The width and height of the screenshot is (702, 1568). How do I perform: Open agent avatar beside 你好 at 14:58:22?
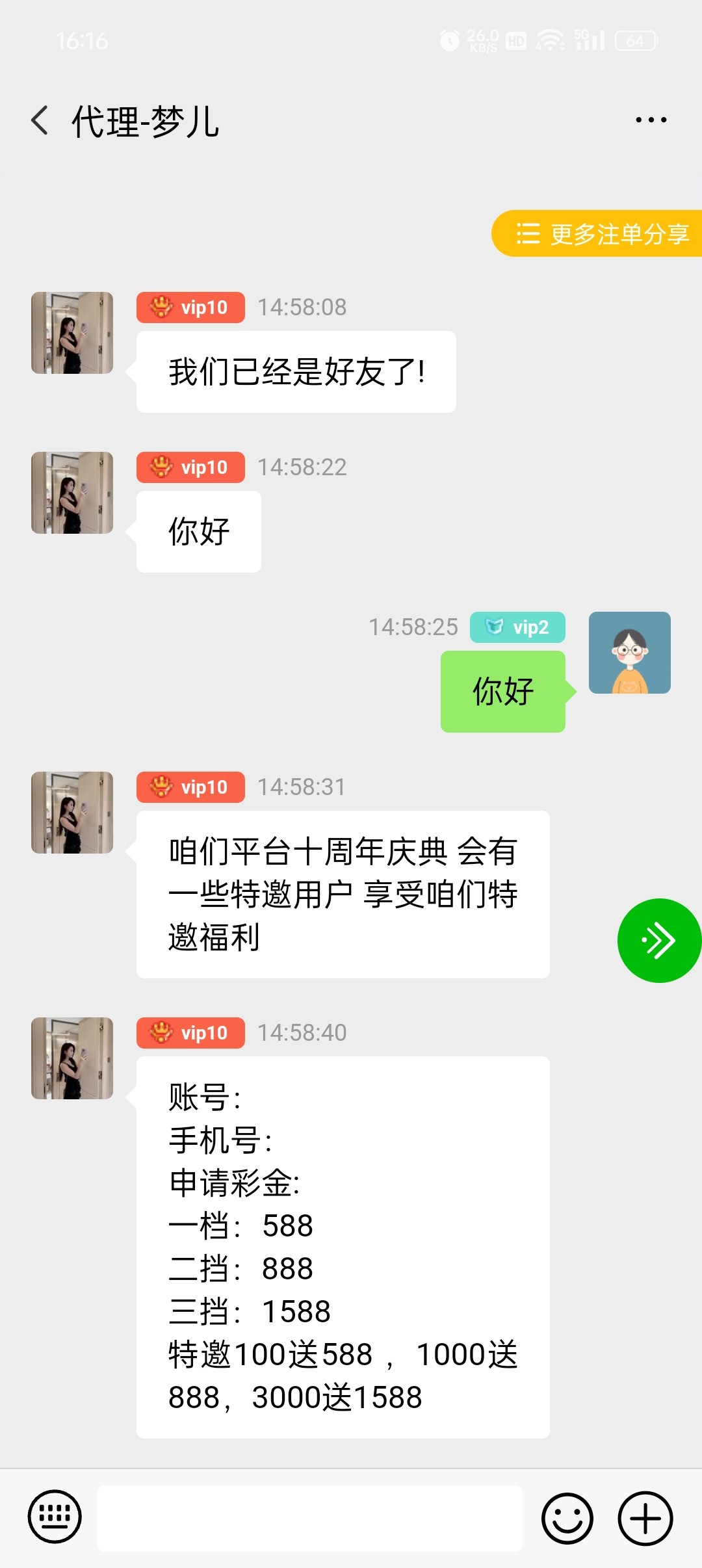[72, 493]
